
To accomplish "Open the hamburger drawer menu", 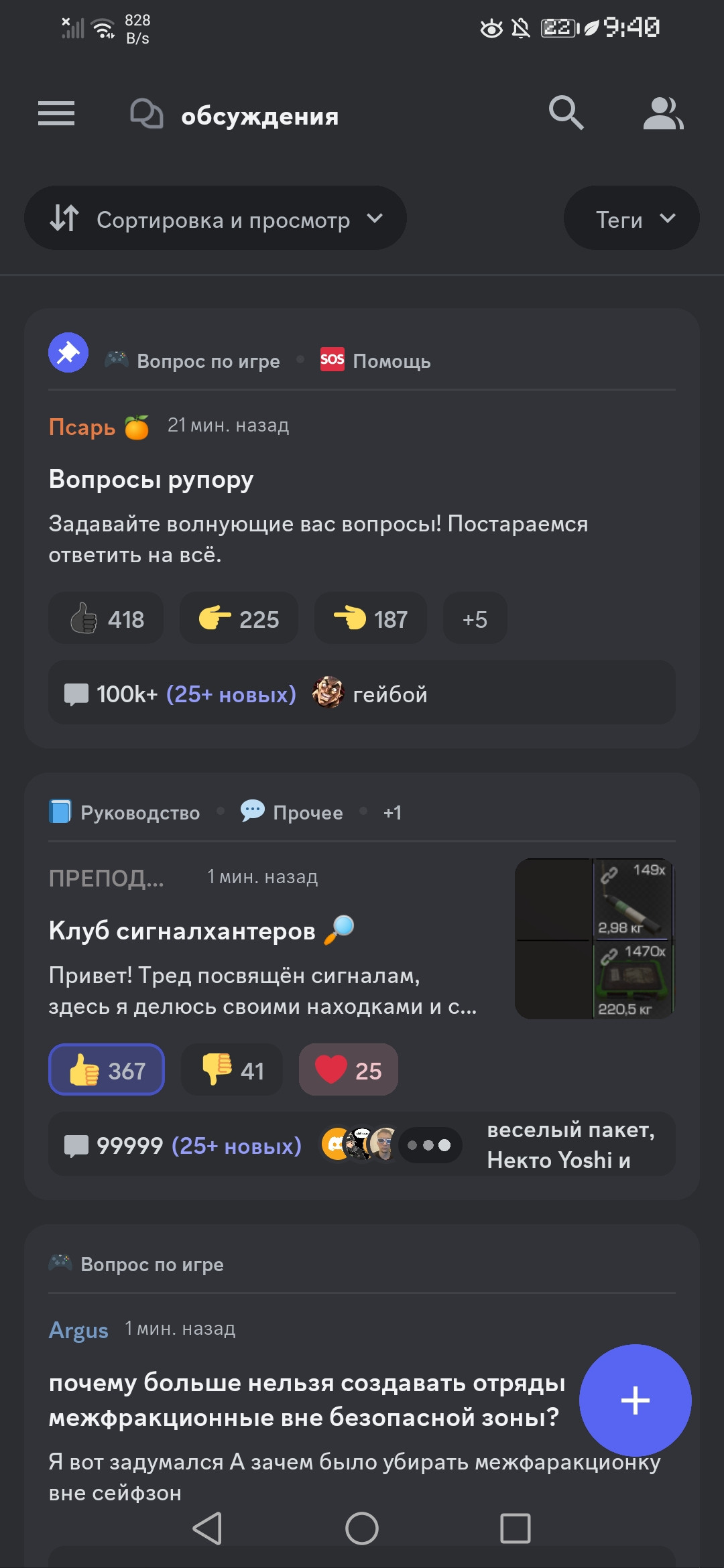I will [56, 114].
